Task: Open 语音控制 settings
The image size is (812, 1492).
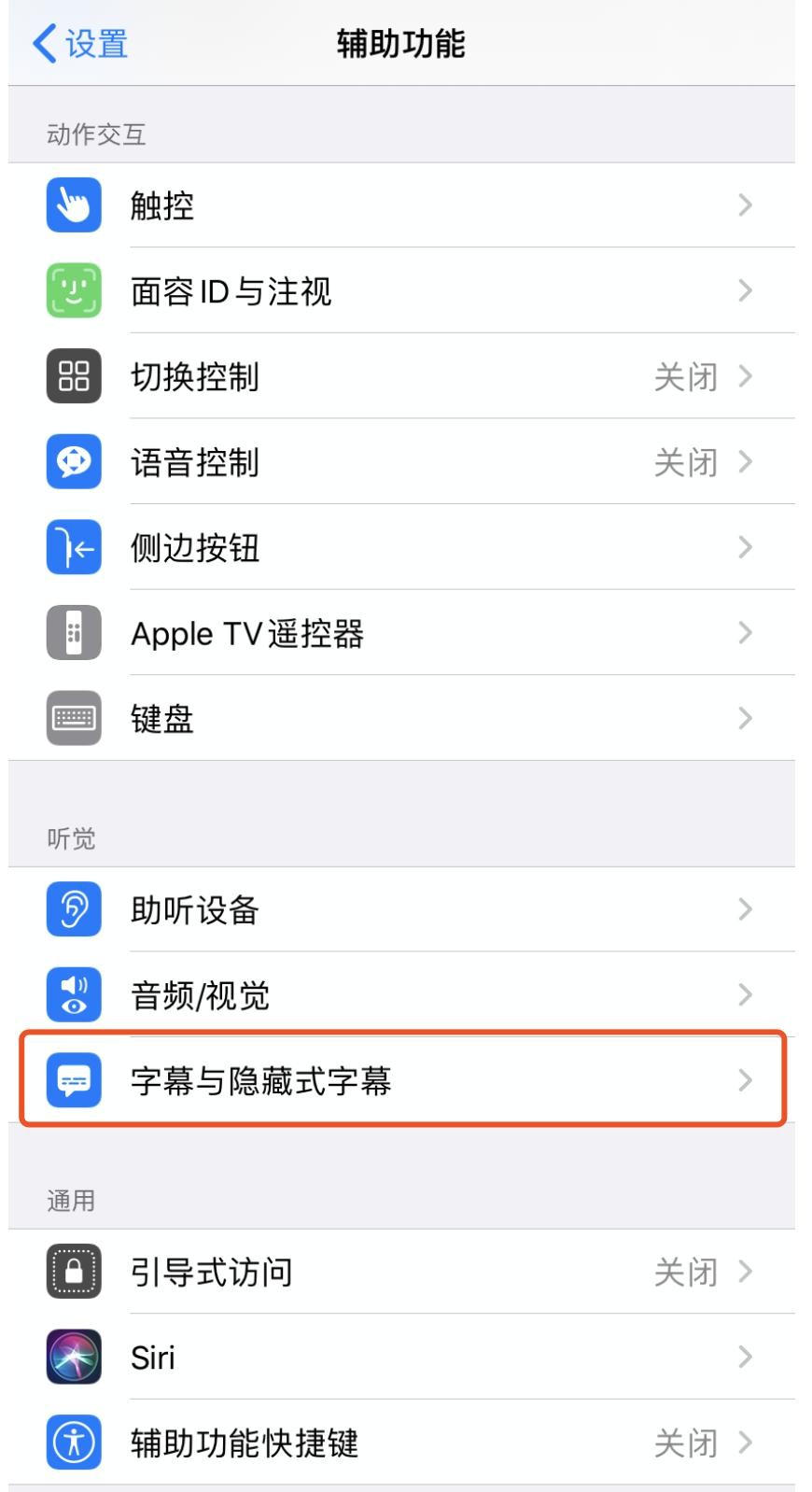Action: click(401, 463)
